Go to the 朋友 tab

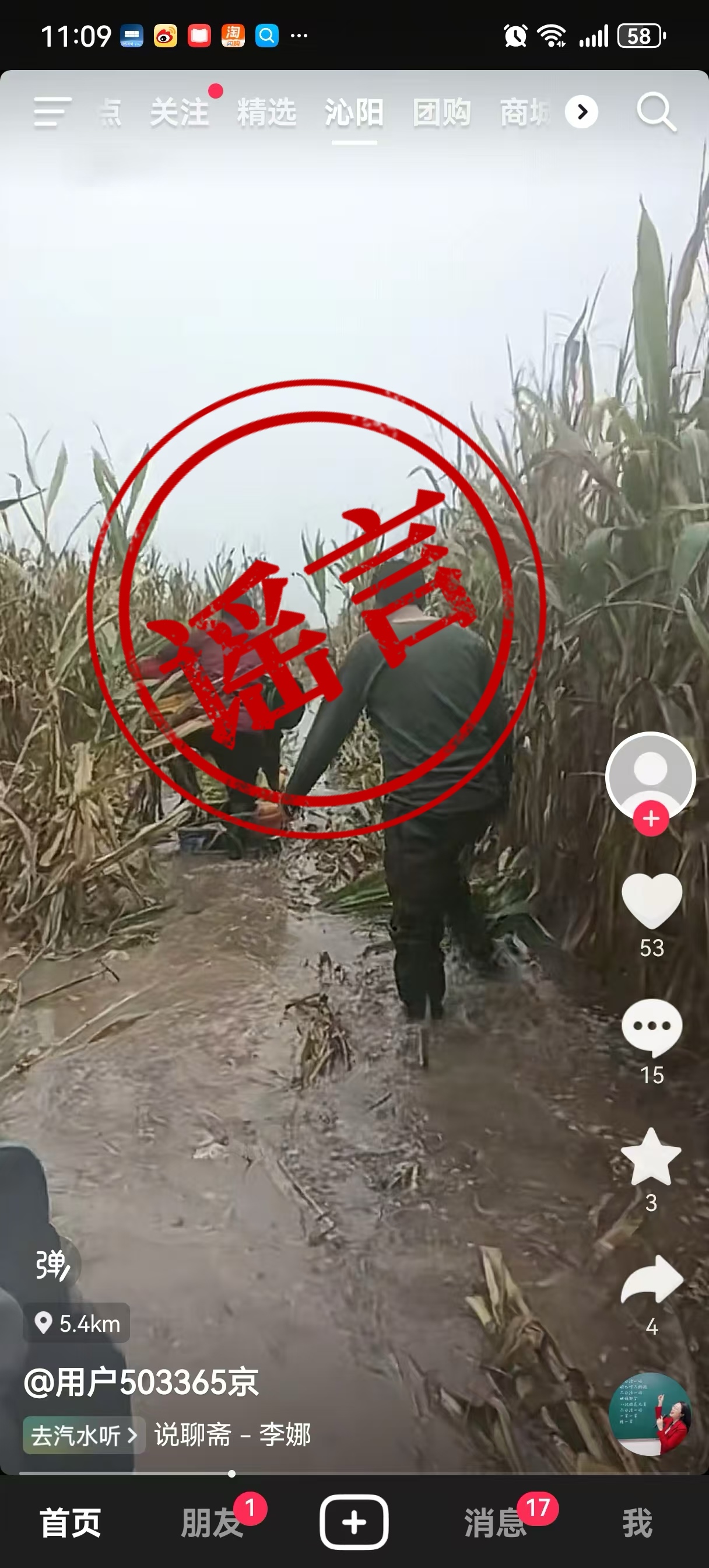pyautogui.click(x=212, y=1523)
